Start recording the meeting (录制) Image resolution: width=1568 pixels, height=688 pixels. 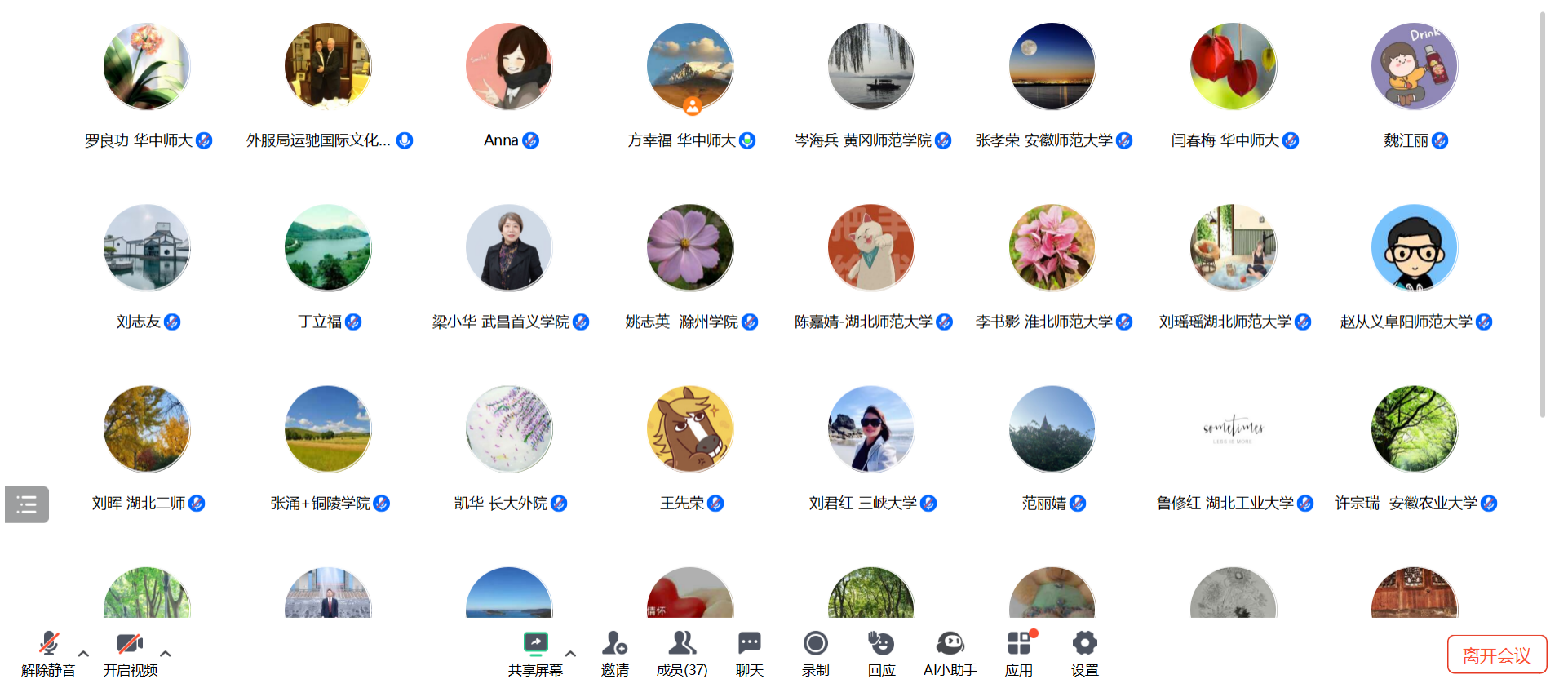[x=815, y=653]
